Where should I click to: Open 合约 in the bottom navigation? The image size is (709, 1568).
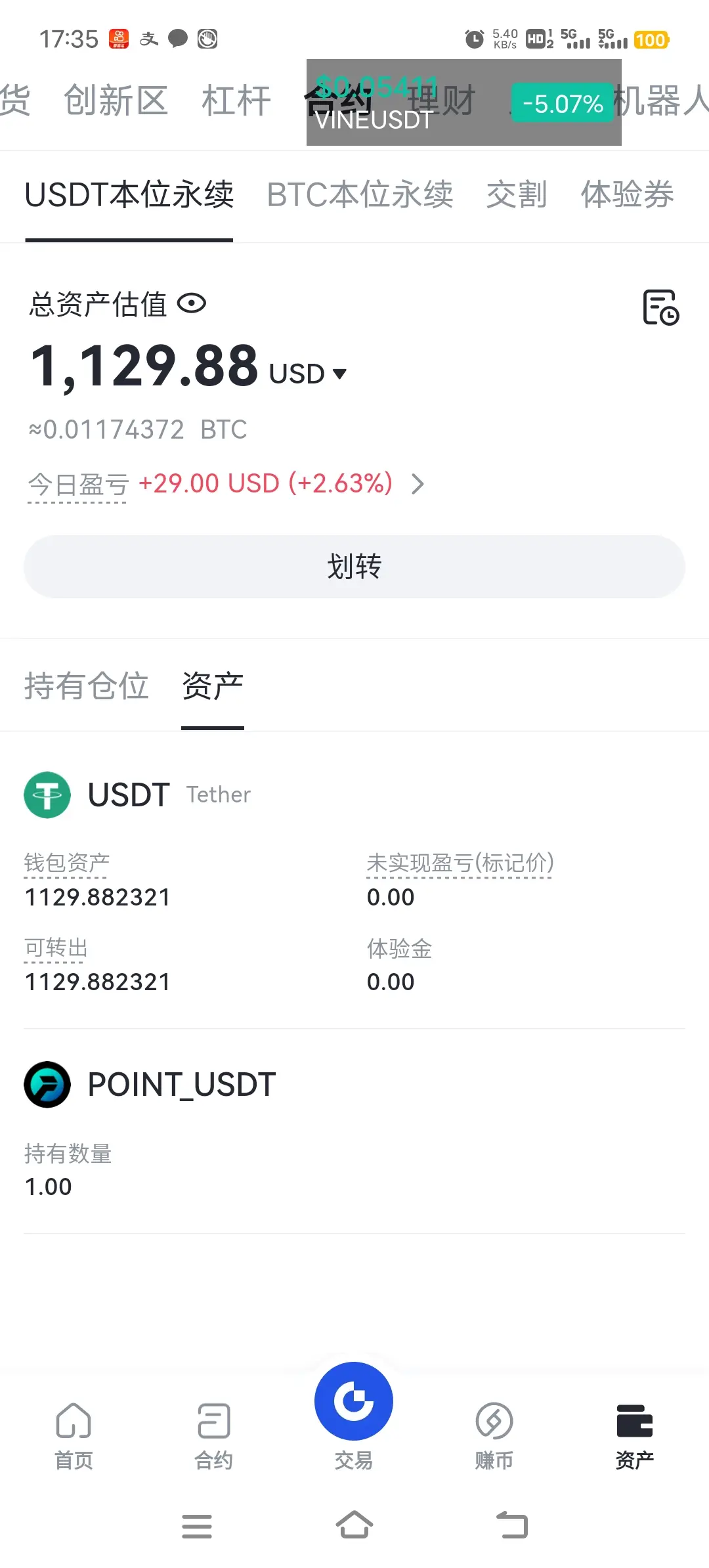(x=214, y=1435)
